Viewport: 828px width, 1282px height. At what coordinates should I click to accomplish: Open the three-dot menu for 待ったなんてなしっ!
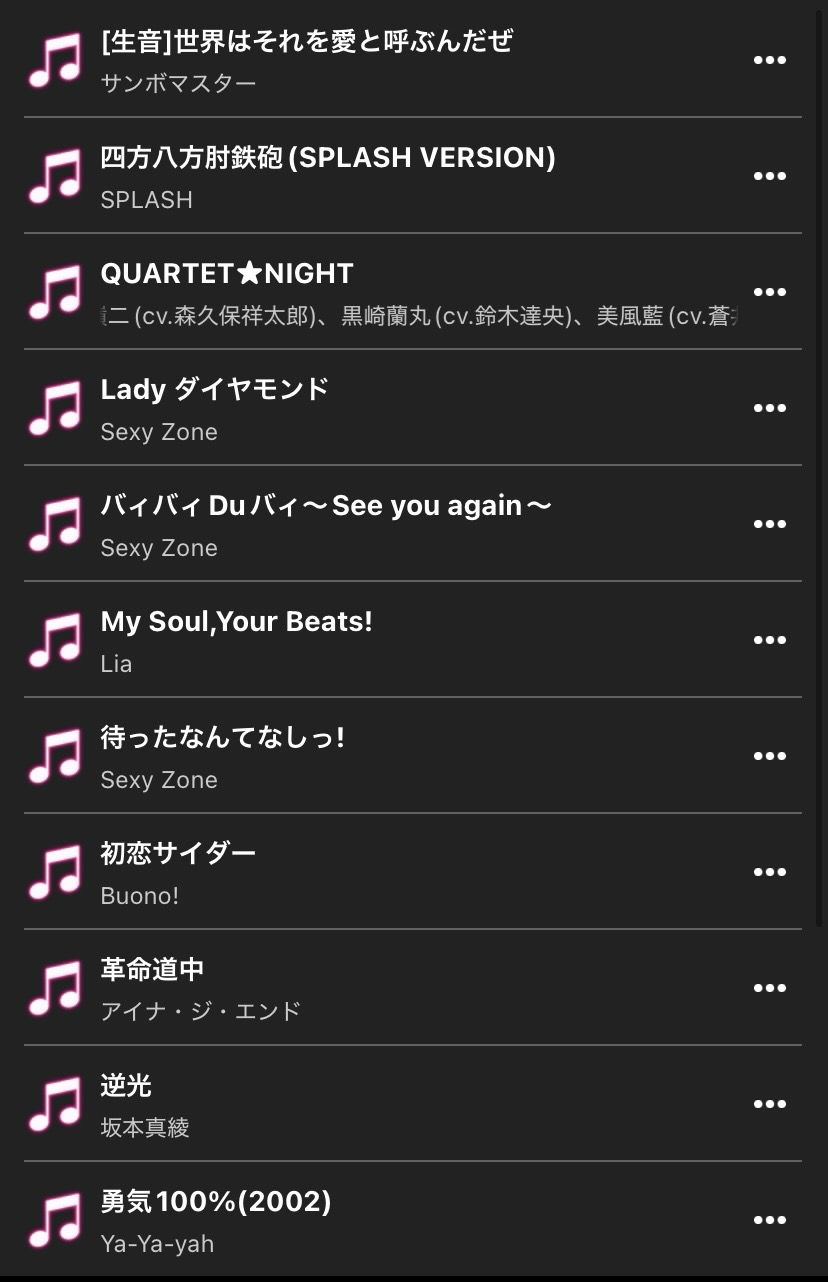pyautogui.click(x=769, y=756)
